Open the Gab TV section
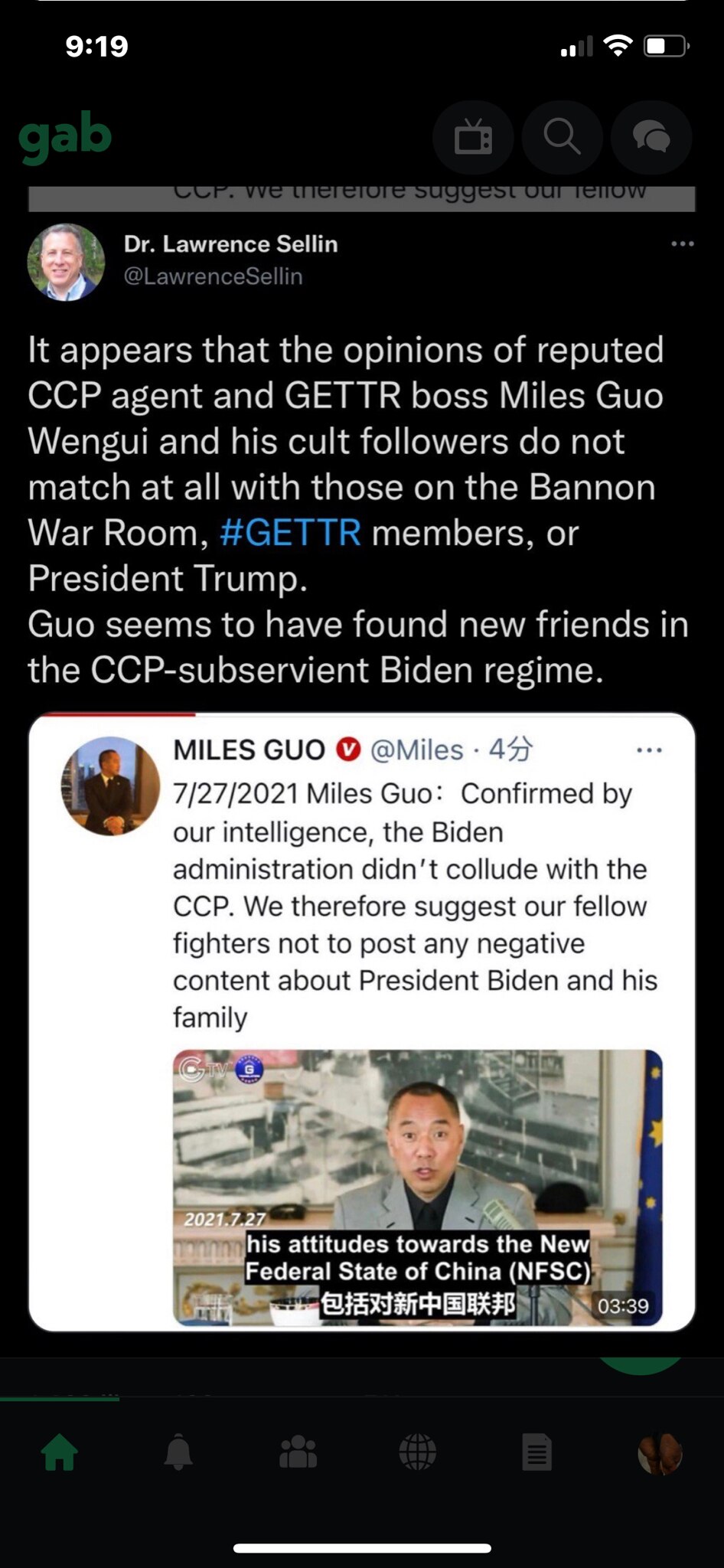Image resolution: width=724 pixels, height=1568 pixels. 474,138
